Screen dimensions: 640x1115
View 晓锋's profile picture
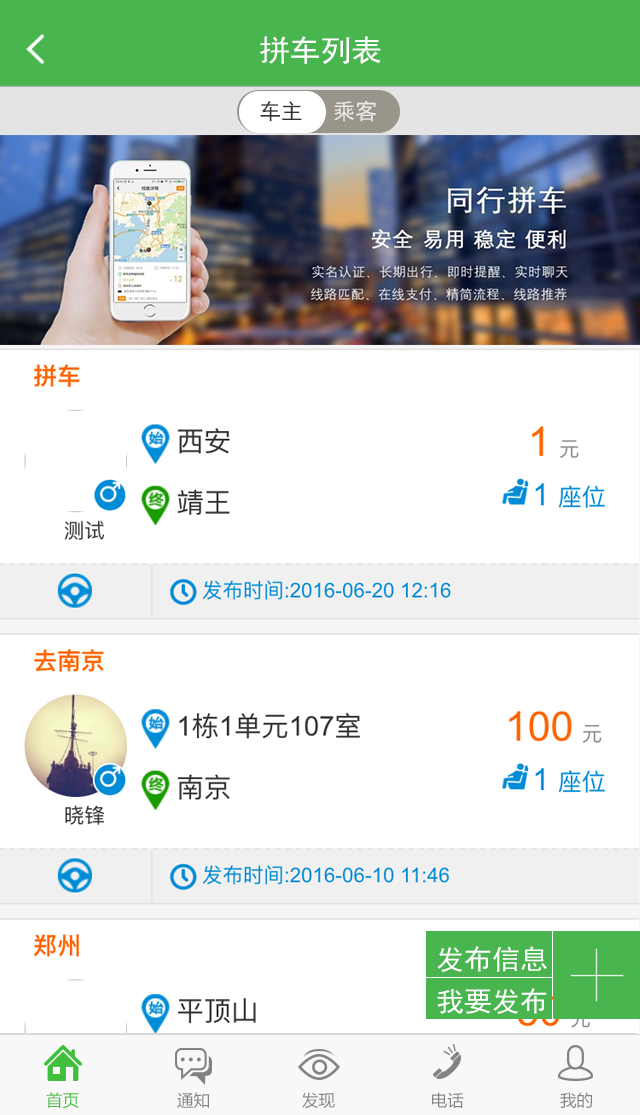[x=75, y=745]
